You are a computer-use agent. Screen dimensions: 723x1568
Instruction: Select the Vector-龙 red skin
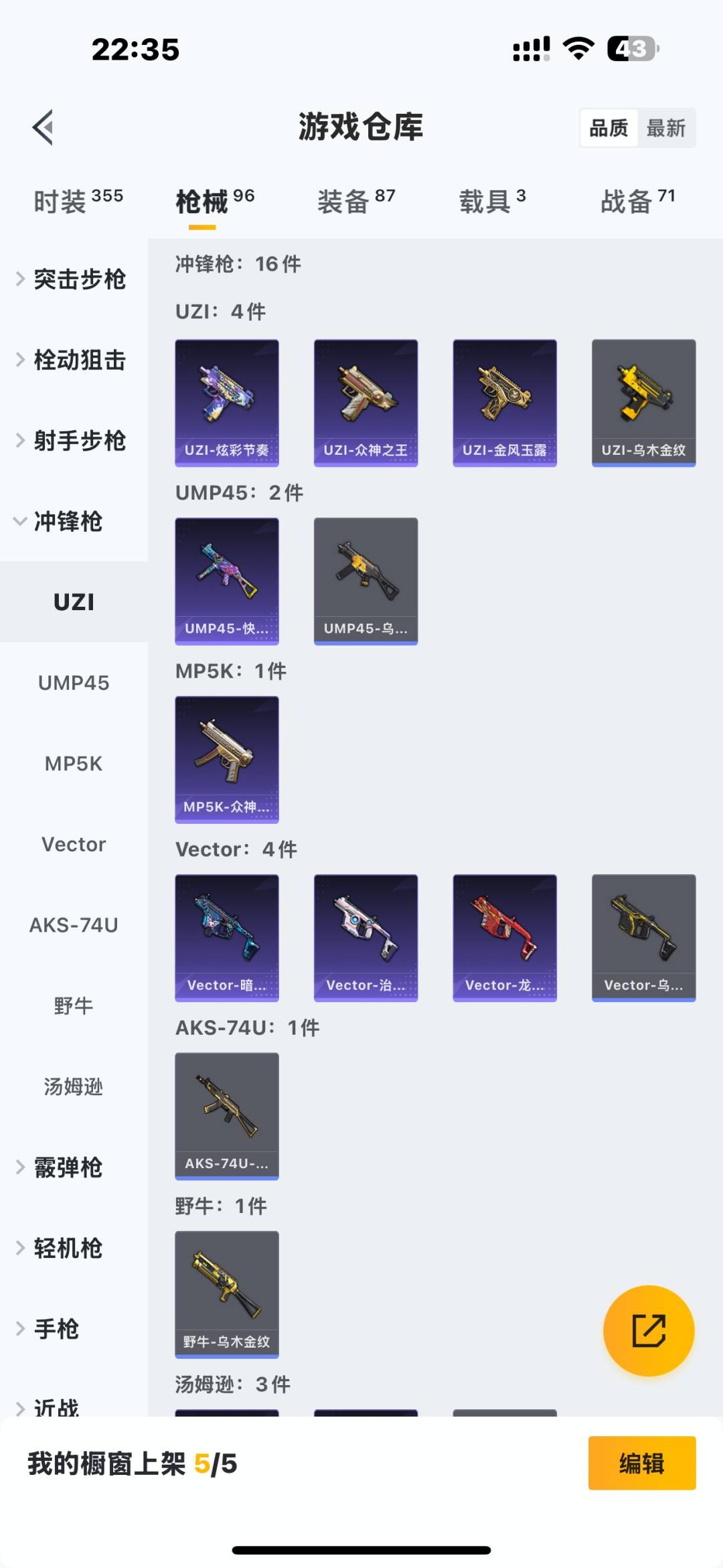pyautogui.click(x=504, y=937)
